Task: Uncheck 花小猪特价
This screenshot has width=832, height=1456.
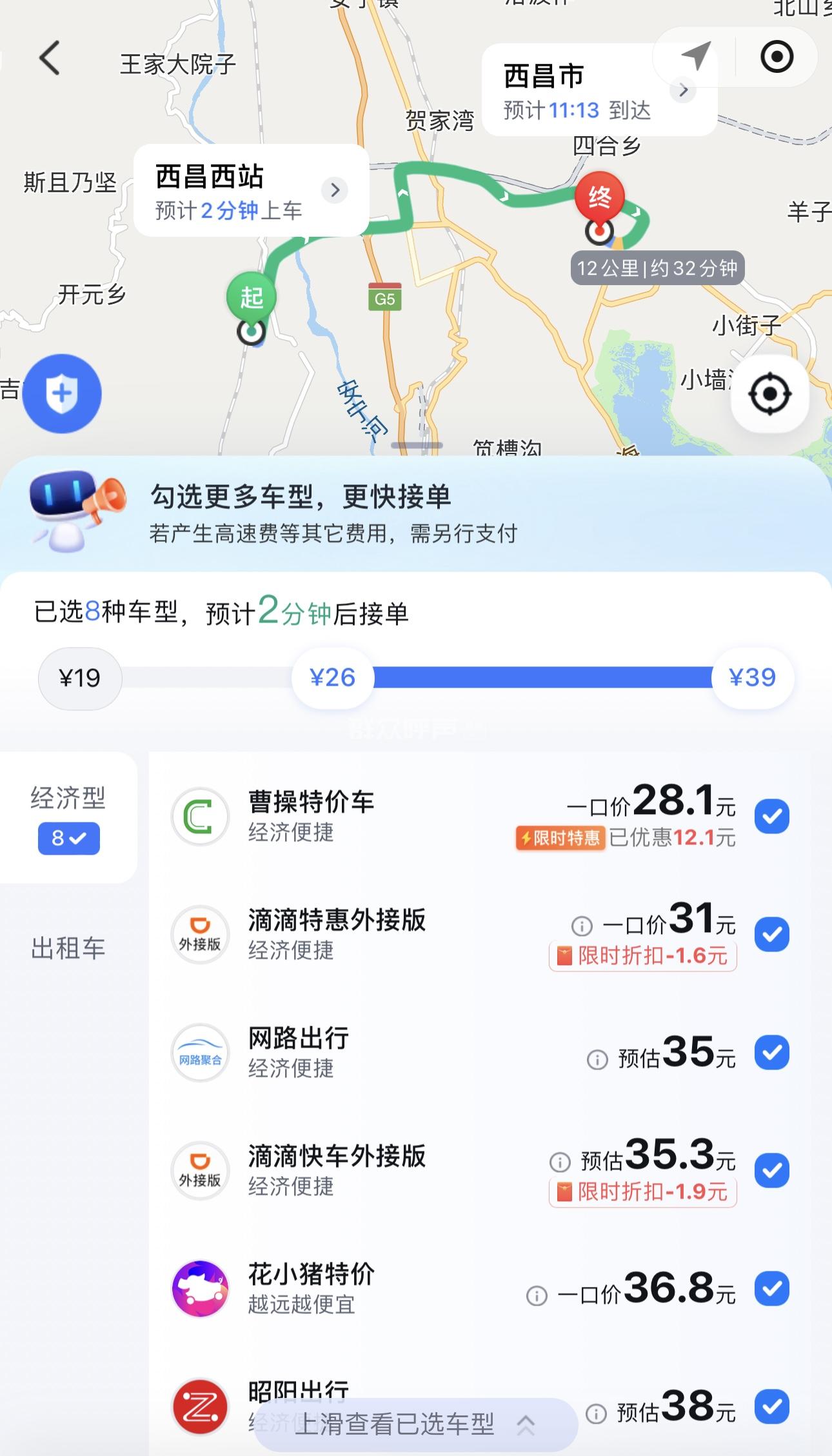Action: tap(772, 1288)
